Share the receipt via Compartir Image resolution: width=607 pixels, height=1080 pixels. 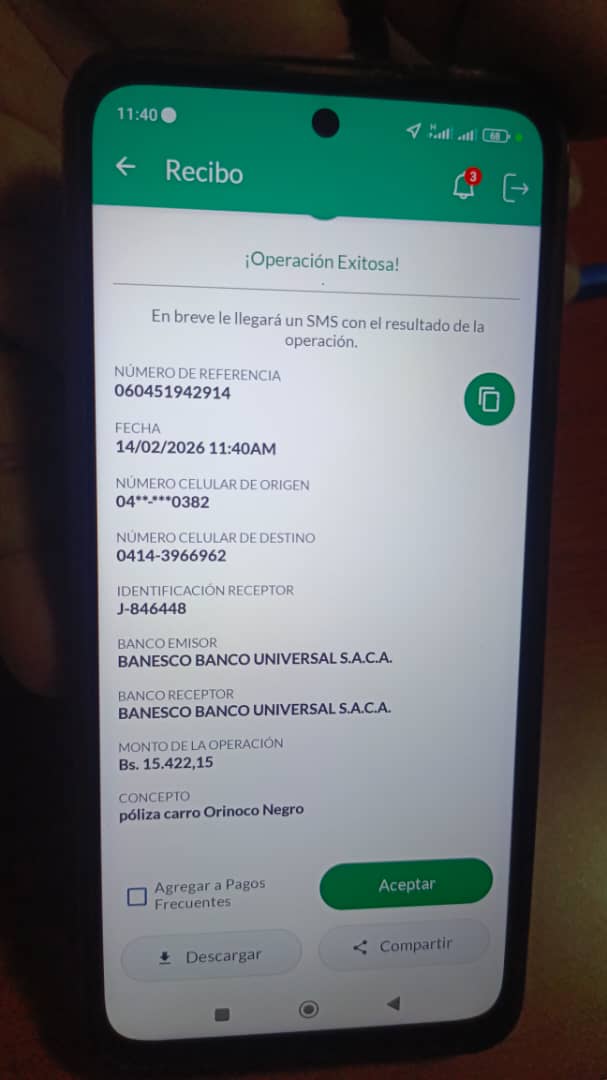coord(403,946)
